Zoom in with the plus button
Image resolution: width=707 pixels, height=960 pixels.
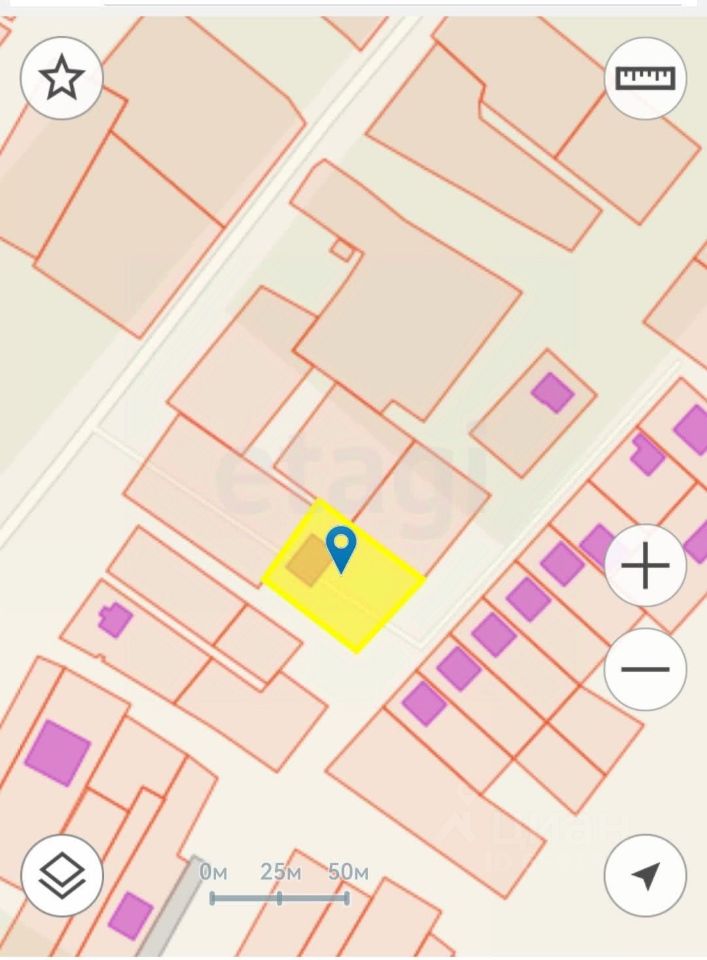[x=645, y=567]
